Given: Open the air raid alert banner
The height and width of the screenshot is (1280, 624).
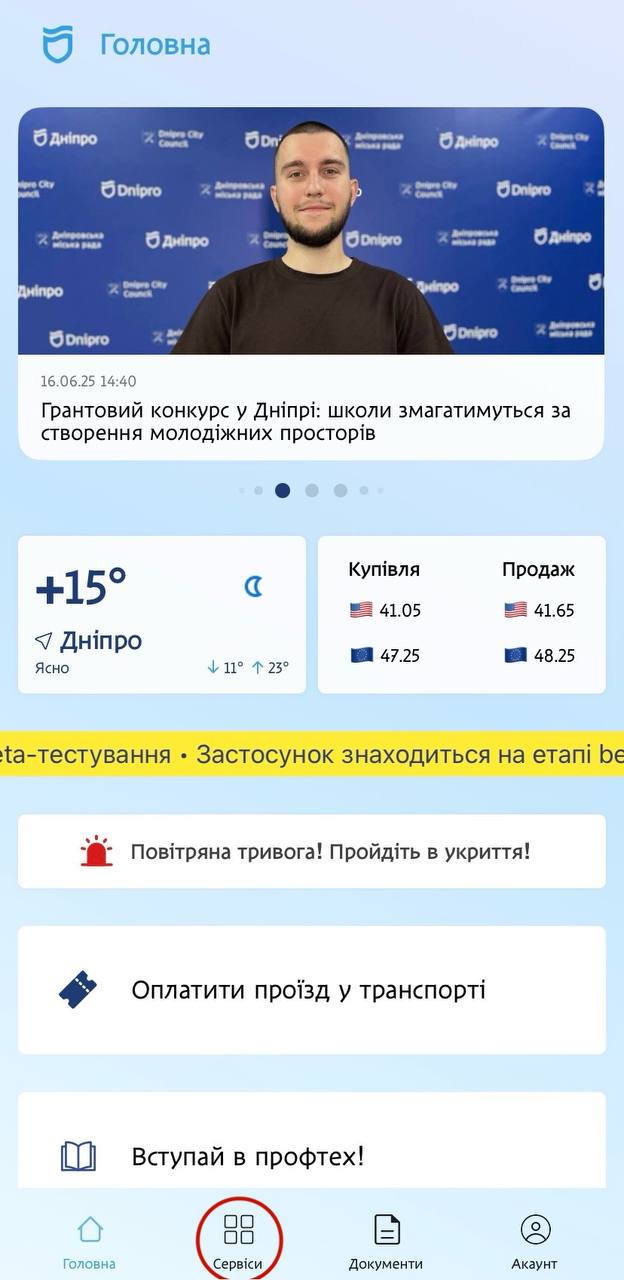Looking at the screenshot, I should 311,852.
